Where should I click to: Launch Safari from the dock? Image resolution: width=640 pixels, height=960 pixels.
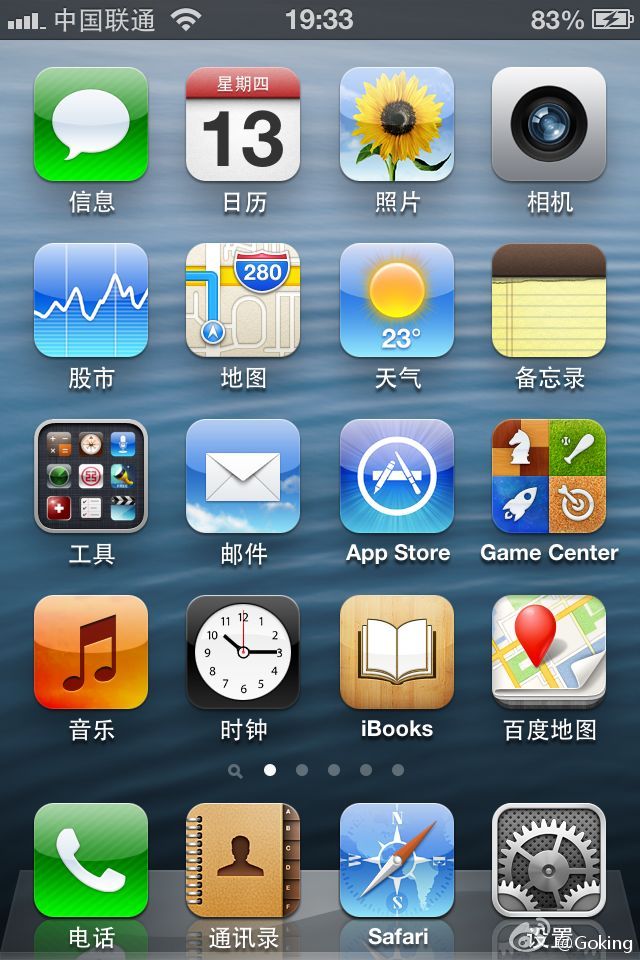pos(397,860)
